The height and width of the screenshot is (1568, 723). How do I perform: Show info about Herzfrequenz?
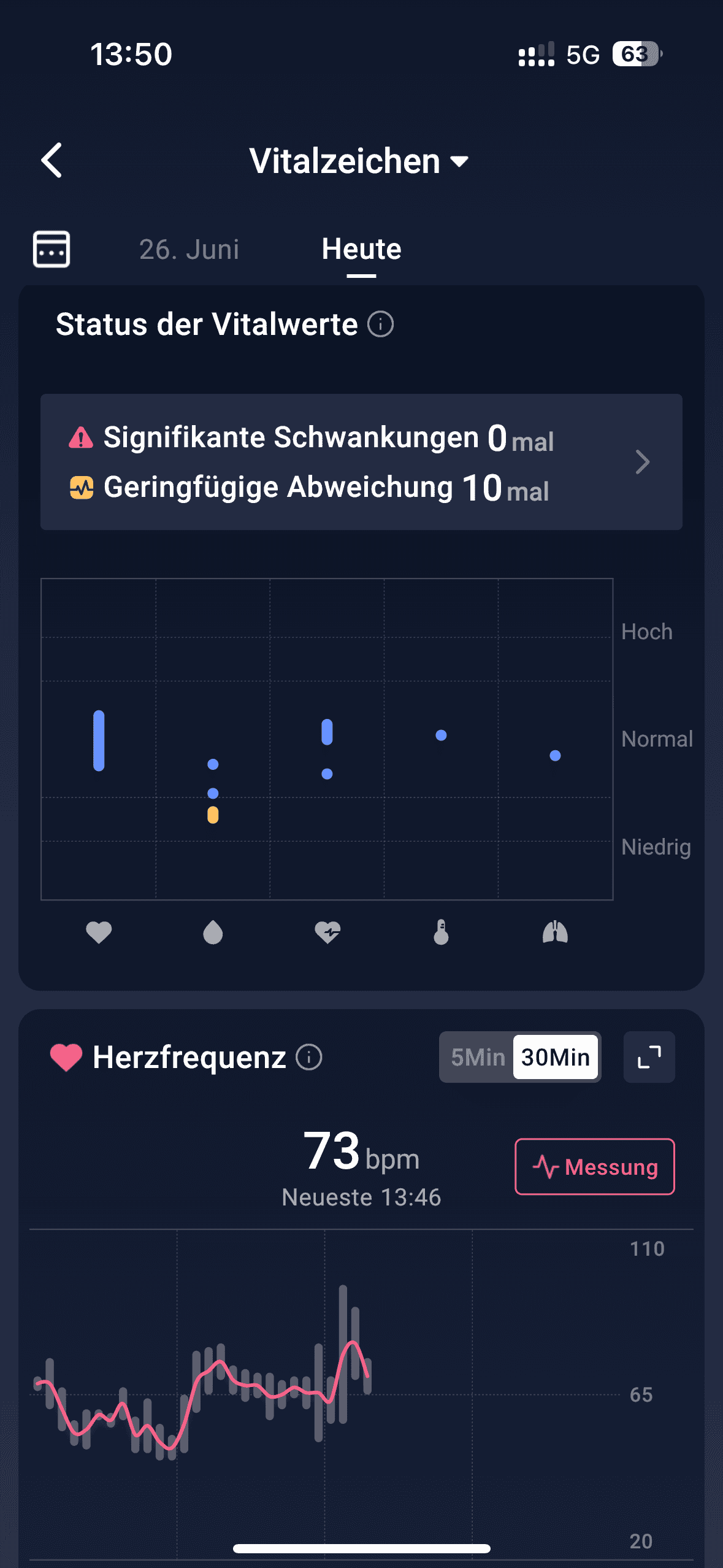(309, 1057)
